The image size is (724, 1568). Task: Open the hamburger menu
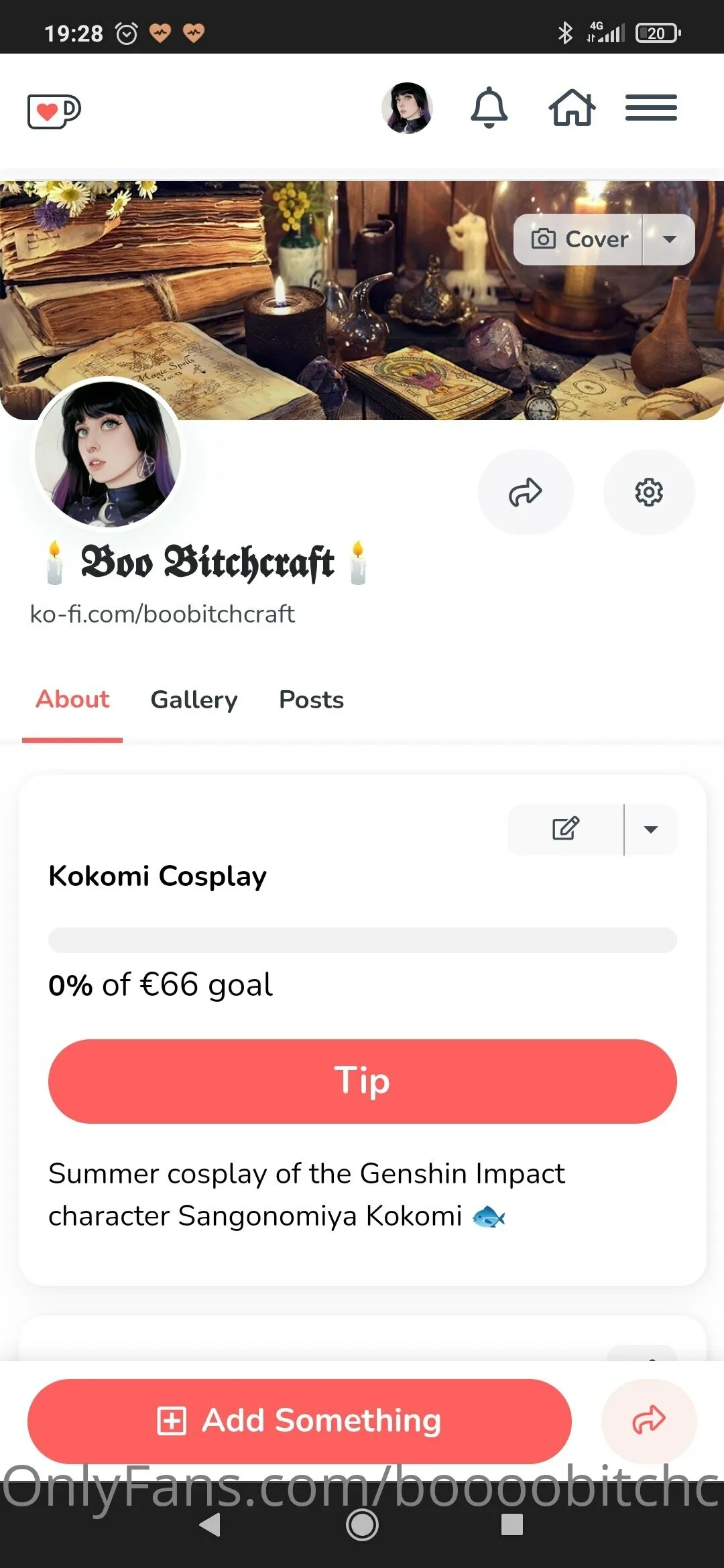[651, 108]
